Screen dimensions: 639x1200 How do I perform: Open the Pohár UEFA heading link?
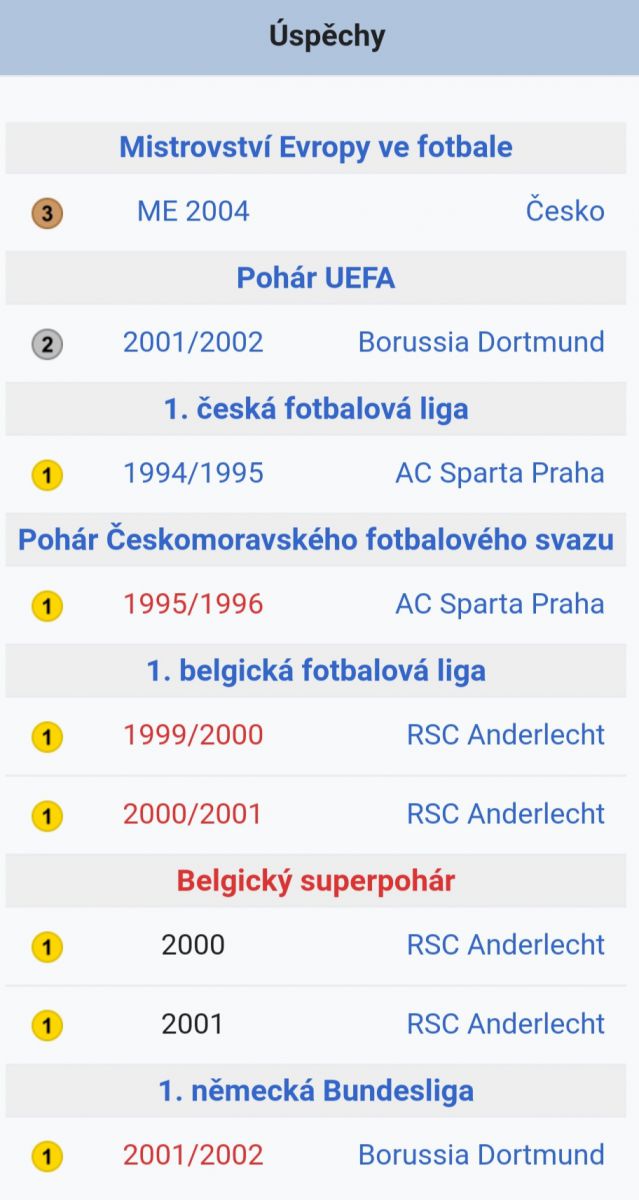pyautogui.click(x=316, y=278)
